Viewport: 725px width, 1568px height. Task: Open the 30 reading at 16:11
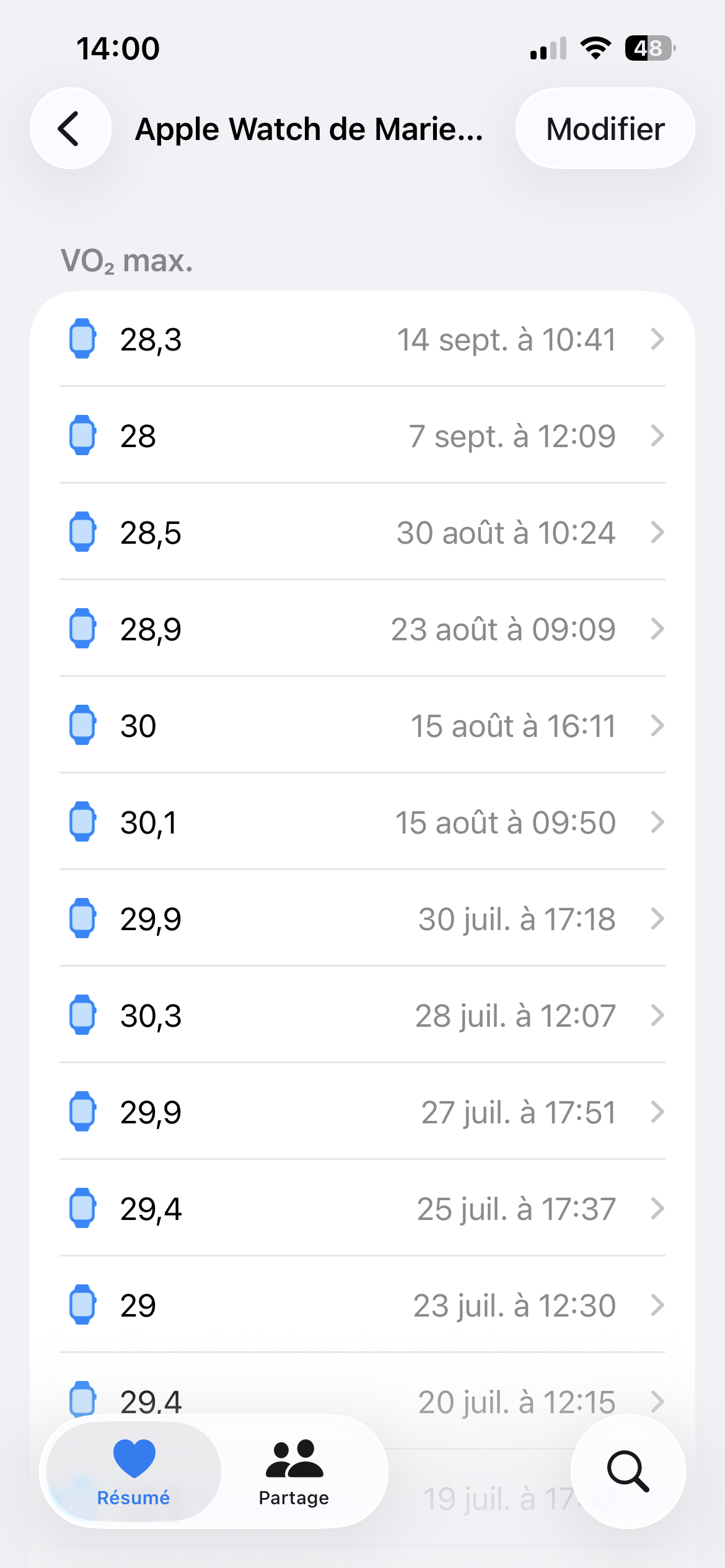[362, 726]
